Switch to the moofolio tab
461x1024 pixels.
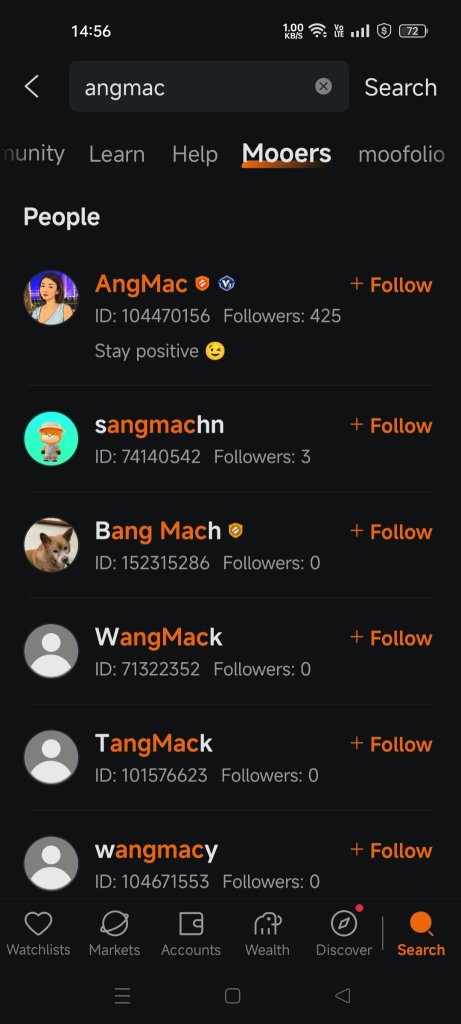click(x=402, y=154)
